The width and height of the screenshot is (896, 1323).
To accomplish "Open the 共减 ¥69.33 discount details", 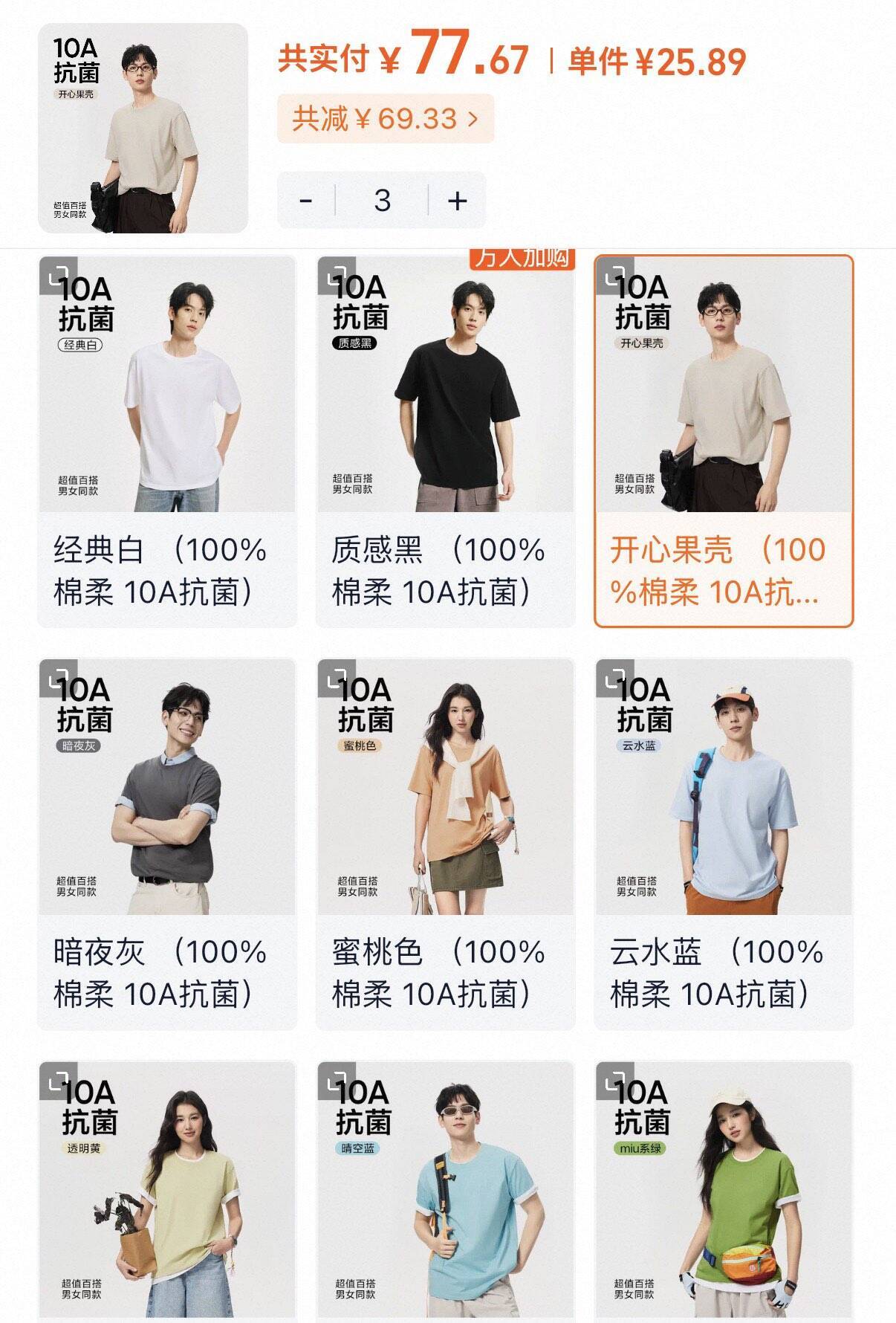I will point(386,118).
